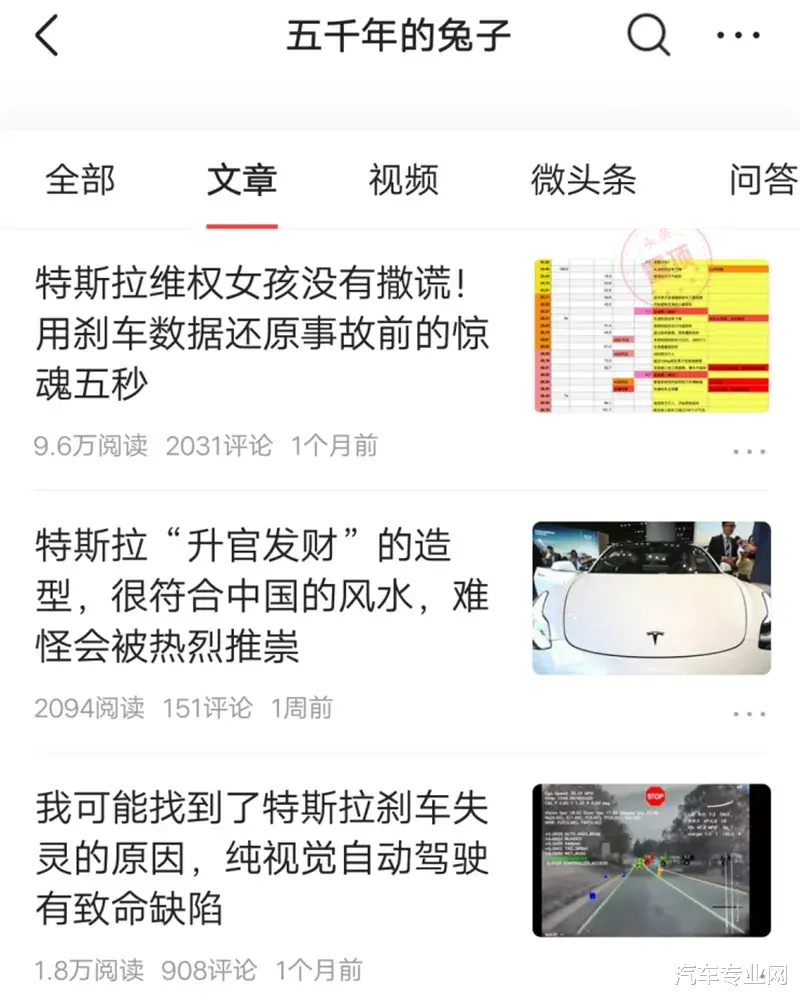Select the 文章 tab
This screenshot has height=1001, width=800.
pyautogui.click(x=242, y=180)
